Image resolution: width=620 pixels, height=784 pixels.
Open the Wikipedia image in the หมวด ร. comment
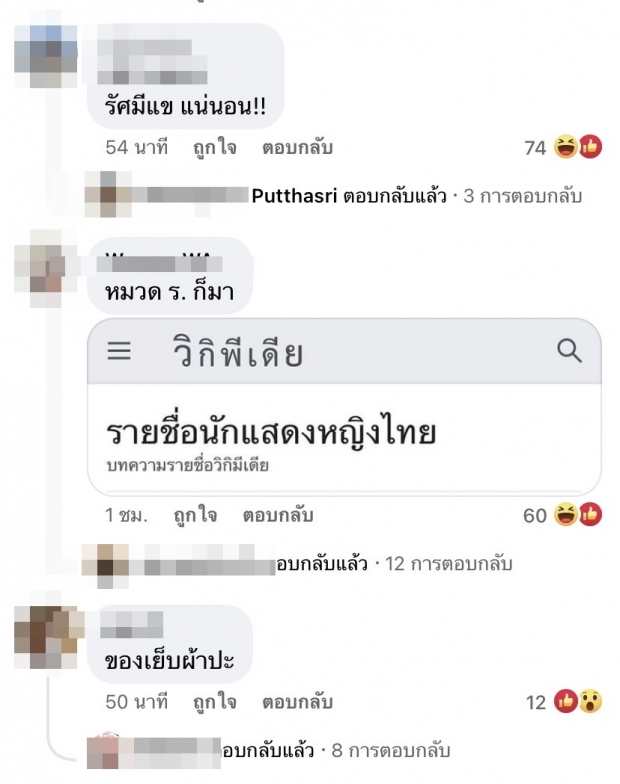(344, 406)
